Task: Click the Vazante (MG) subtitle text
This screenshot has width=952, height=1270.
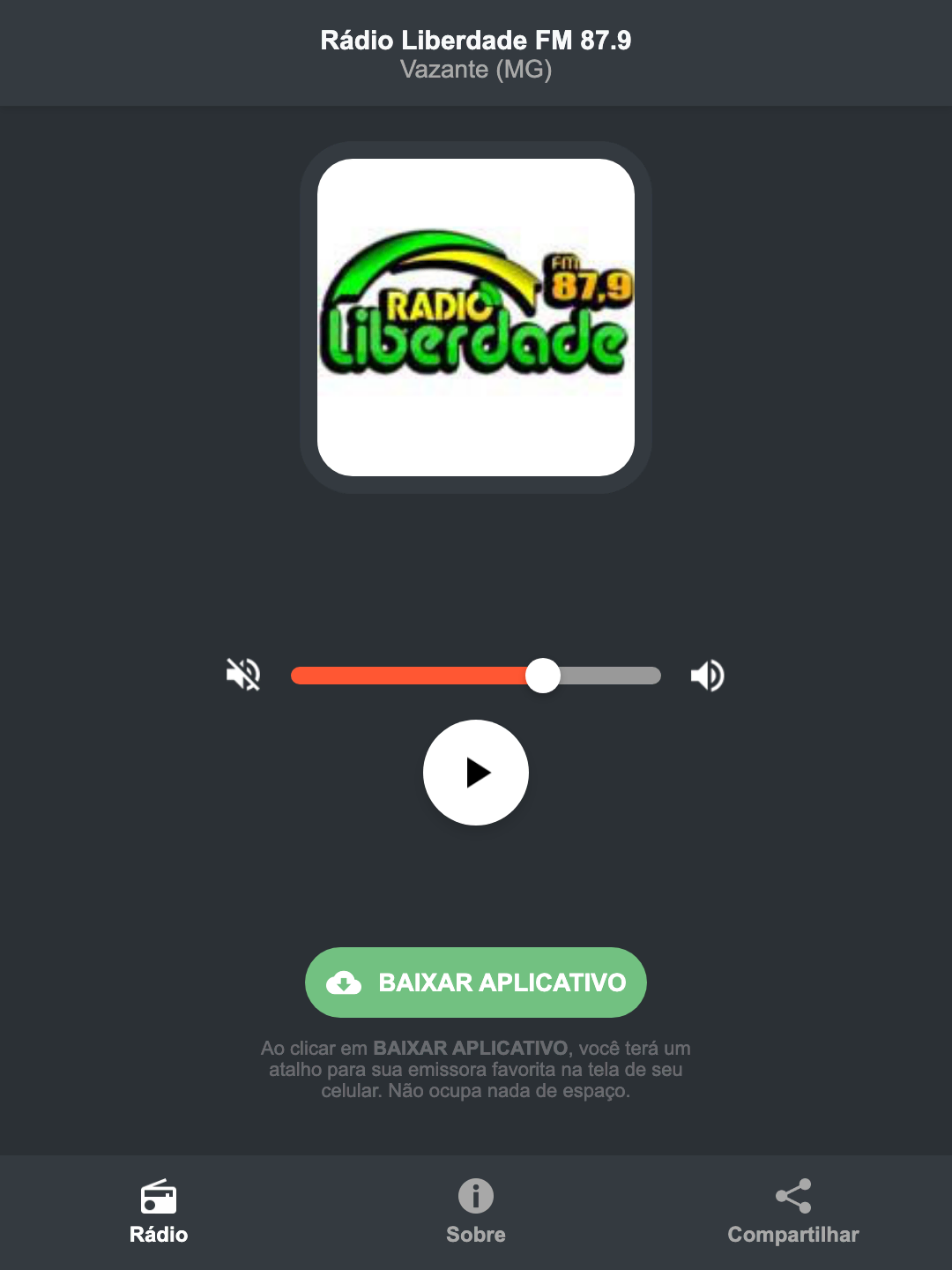Action: [x=475, y=71]
